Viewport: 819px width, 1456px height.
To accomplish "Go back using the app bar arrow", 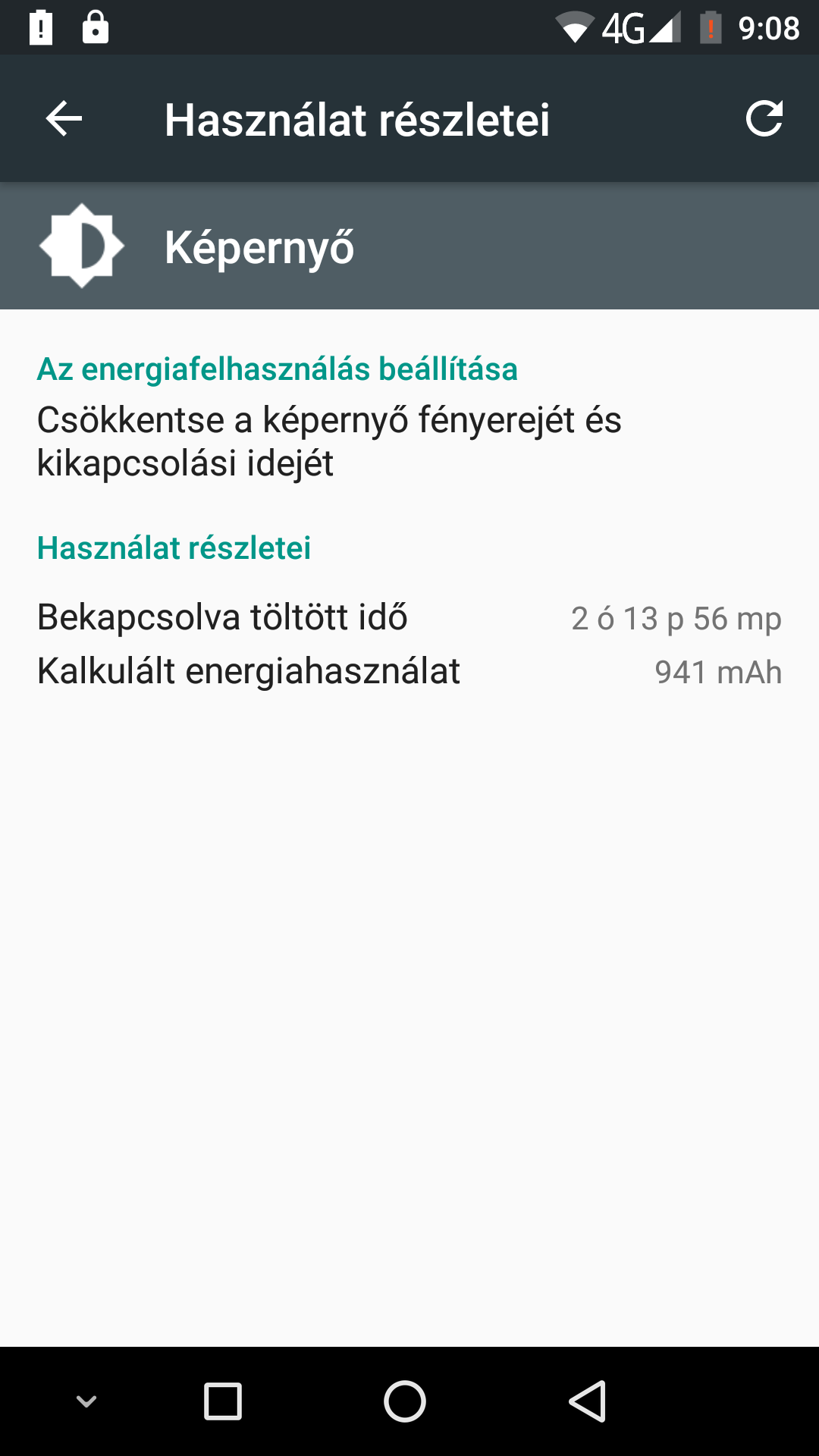I will (64, 119).
